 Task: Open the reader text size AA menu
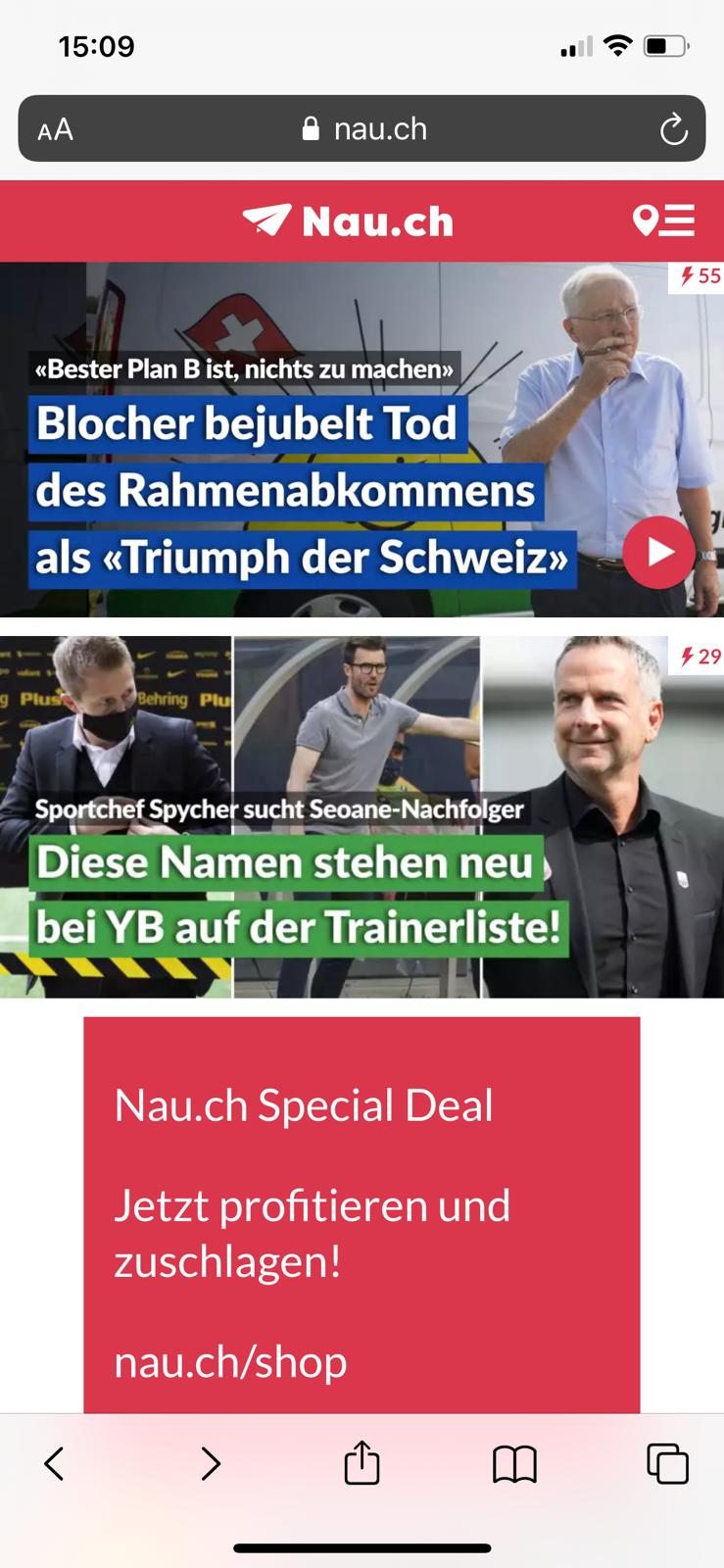(x=55, y=129)
